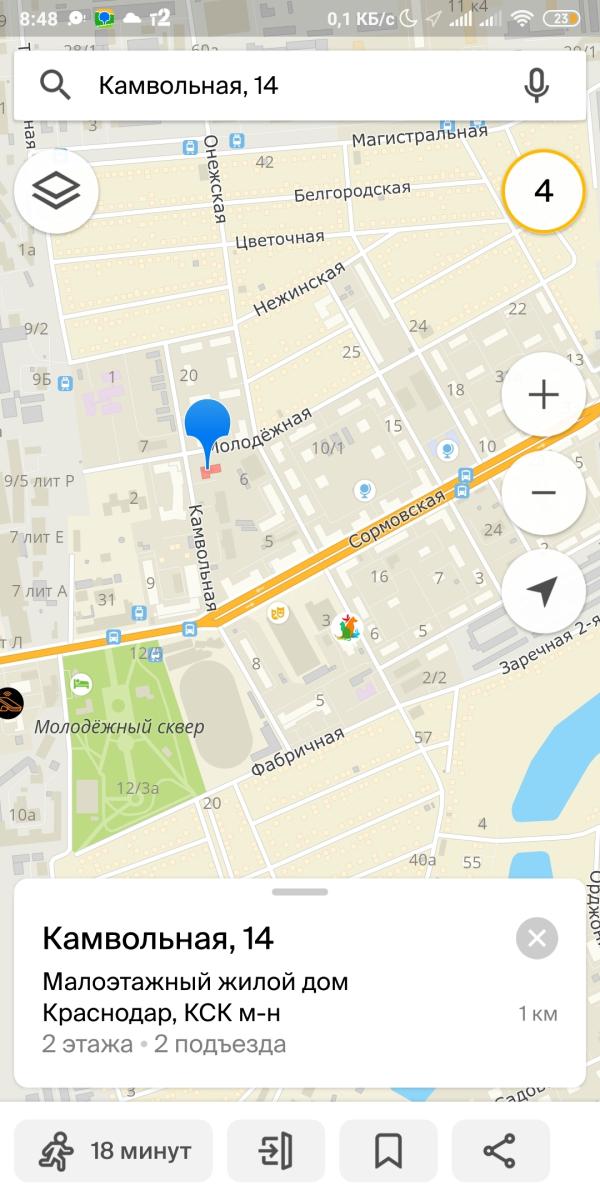Center the map on my location
This screenshot has height=1199, width=600.
click(543, 592)
